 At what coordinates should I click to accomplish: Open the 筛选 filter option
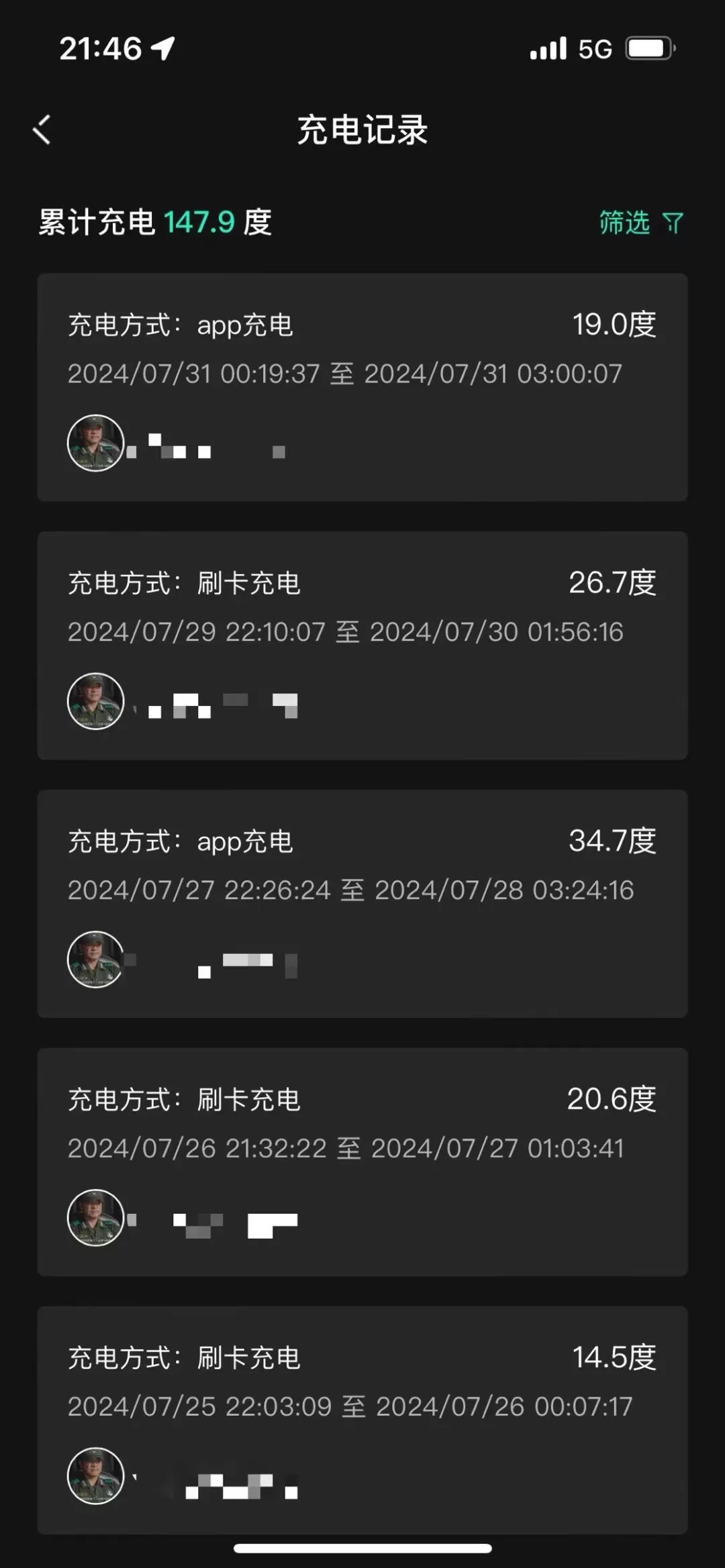point(640,223)
